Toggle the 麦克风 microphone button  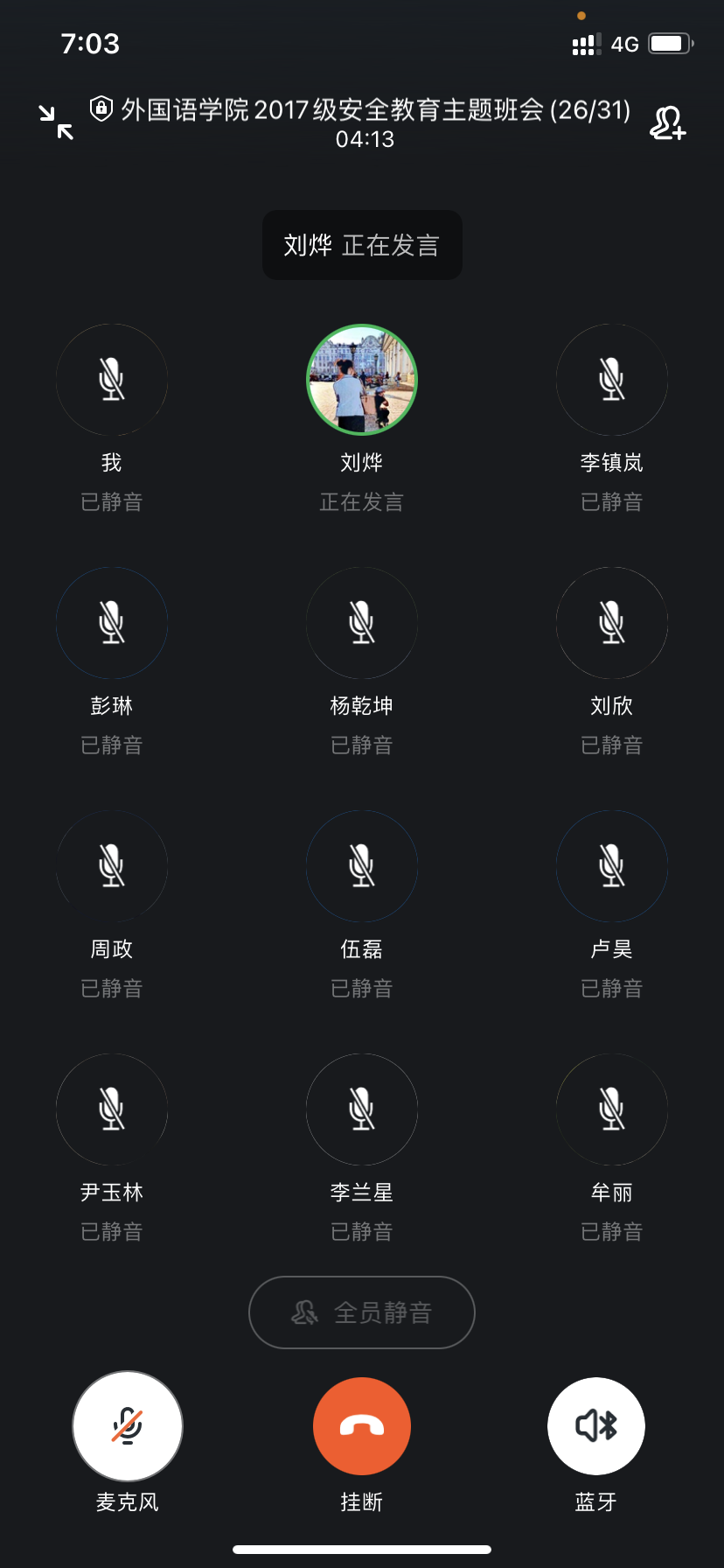(128, 1426)
